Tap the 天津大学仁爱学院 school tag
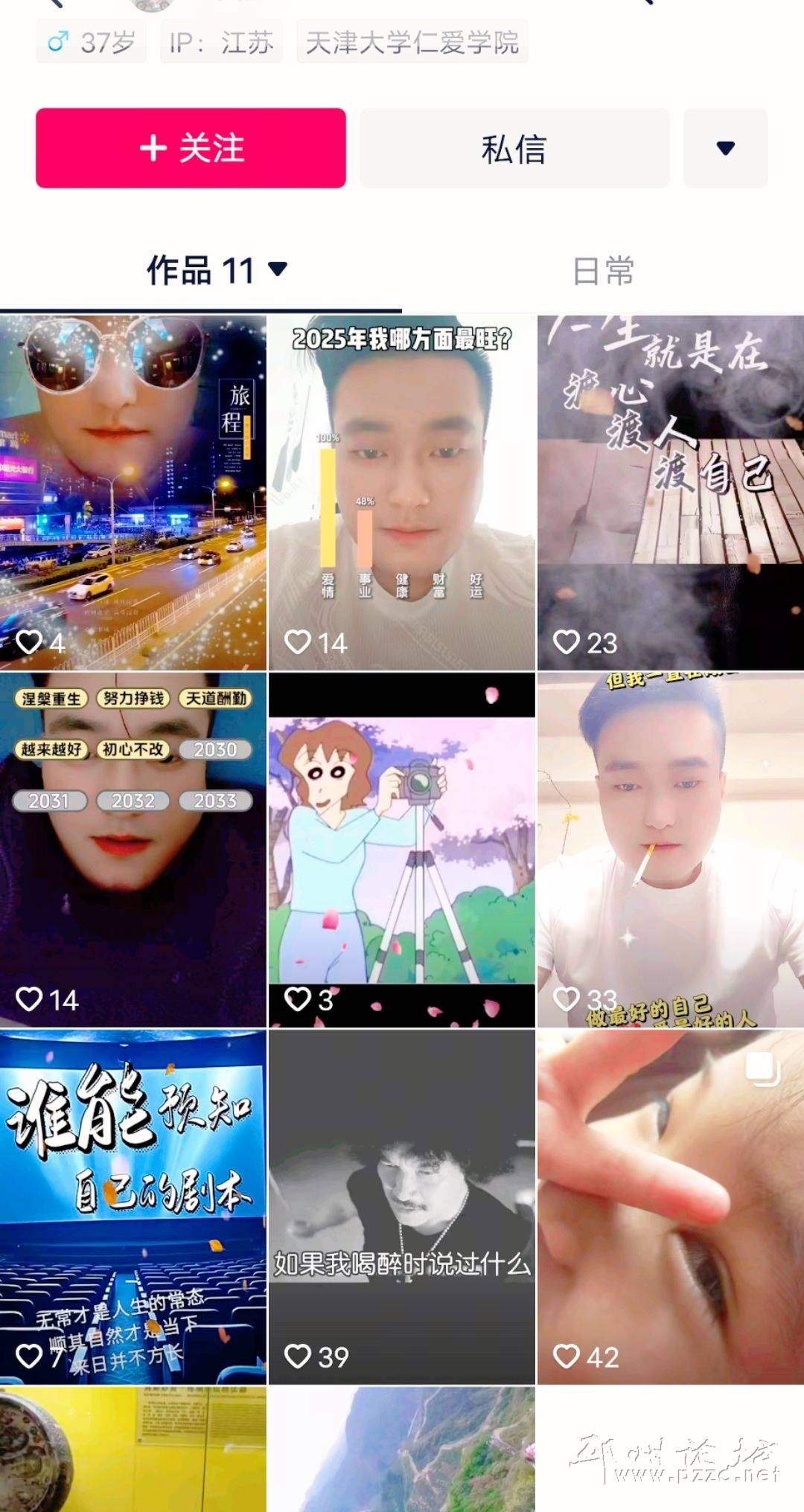The image size is (804, 1512). tap(412, 42)
